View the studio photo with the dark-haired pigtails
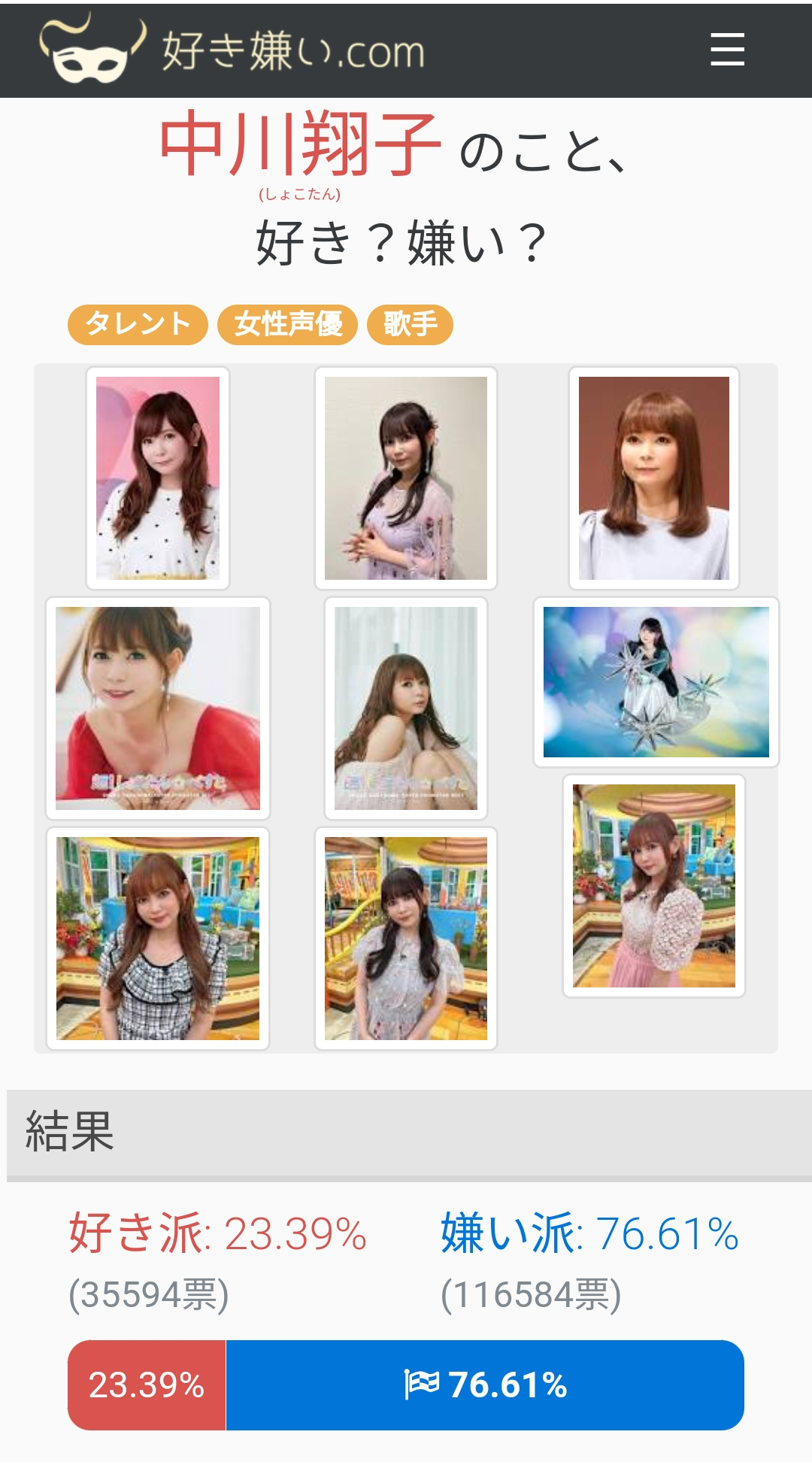The image size is (812, 1462). click(406, 939)
